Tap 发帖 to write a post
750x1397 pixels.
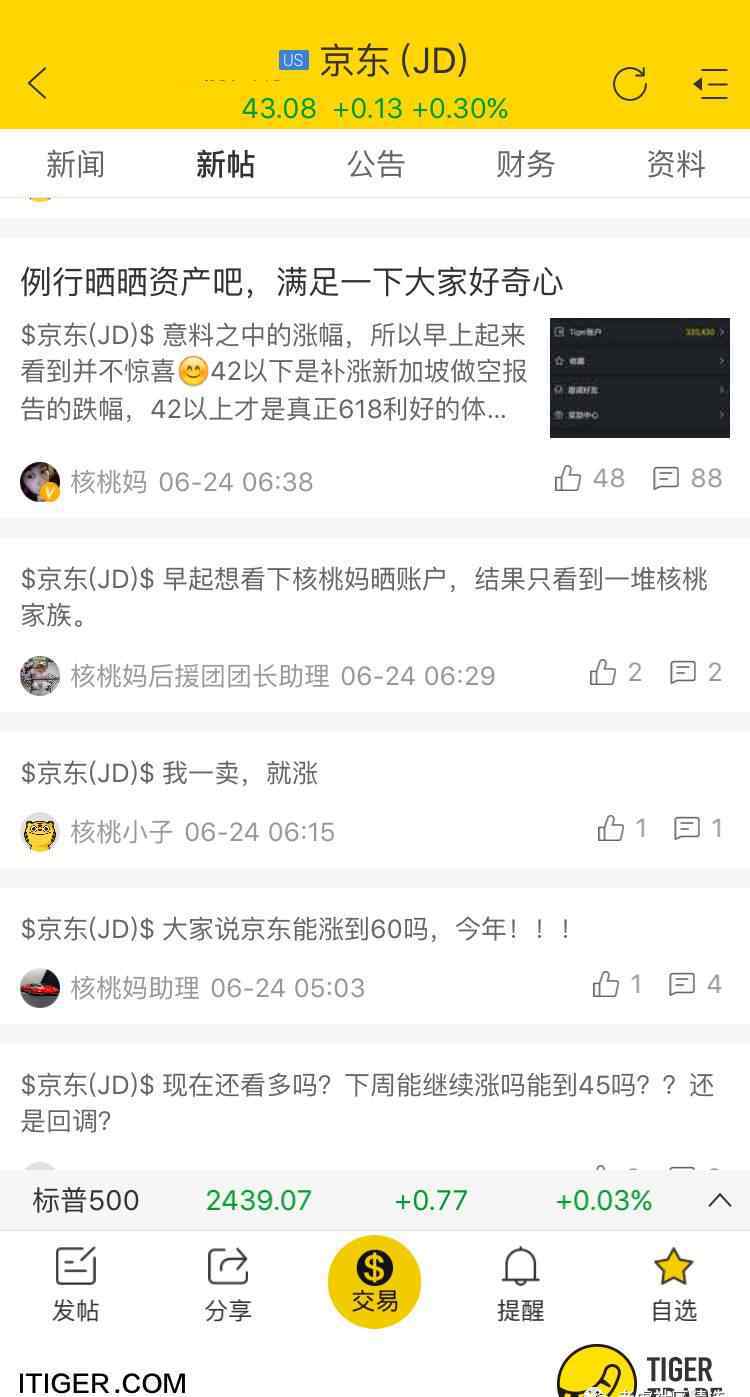(76, 1285)
